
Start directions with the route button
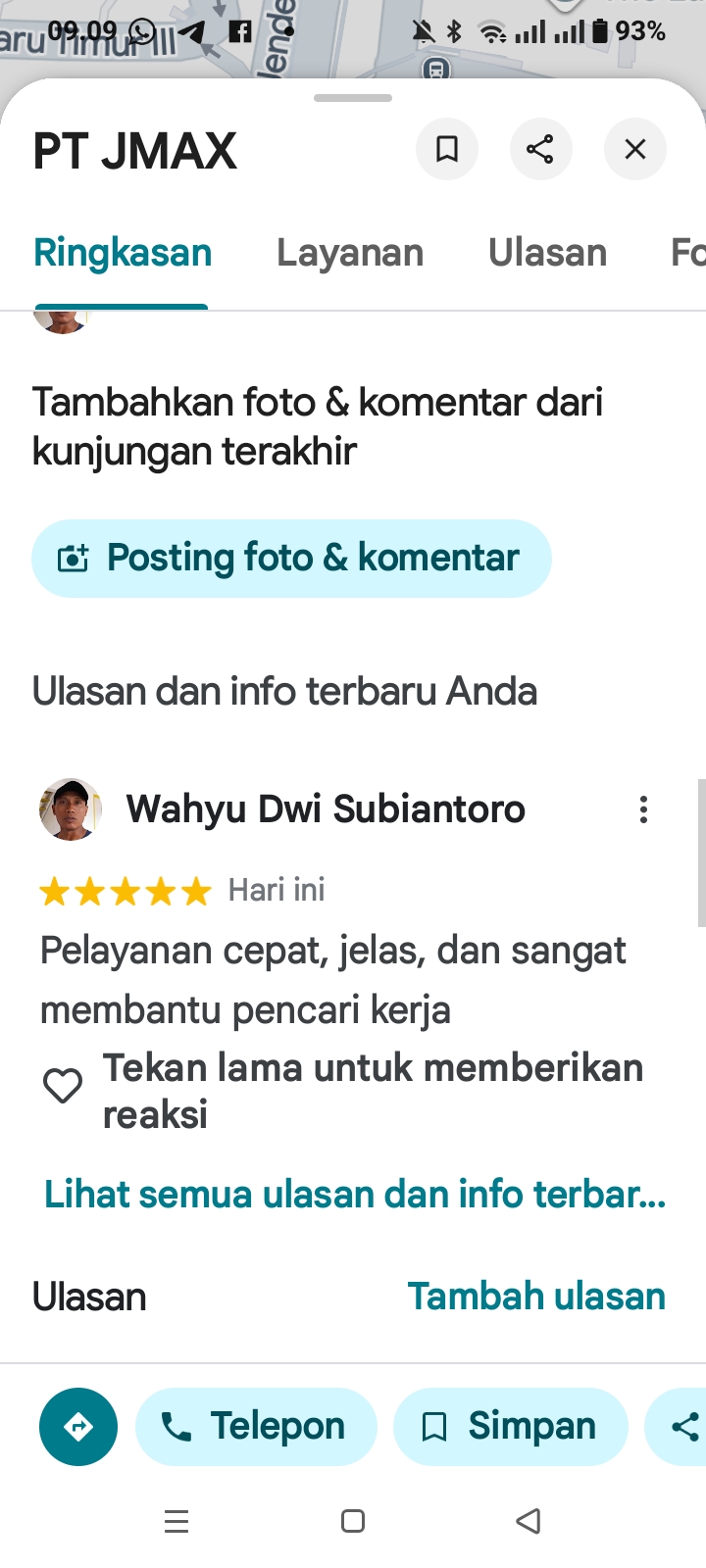[78, 1427]
